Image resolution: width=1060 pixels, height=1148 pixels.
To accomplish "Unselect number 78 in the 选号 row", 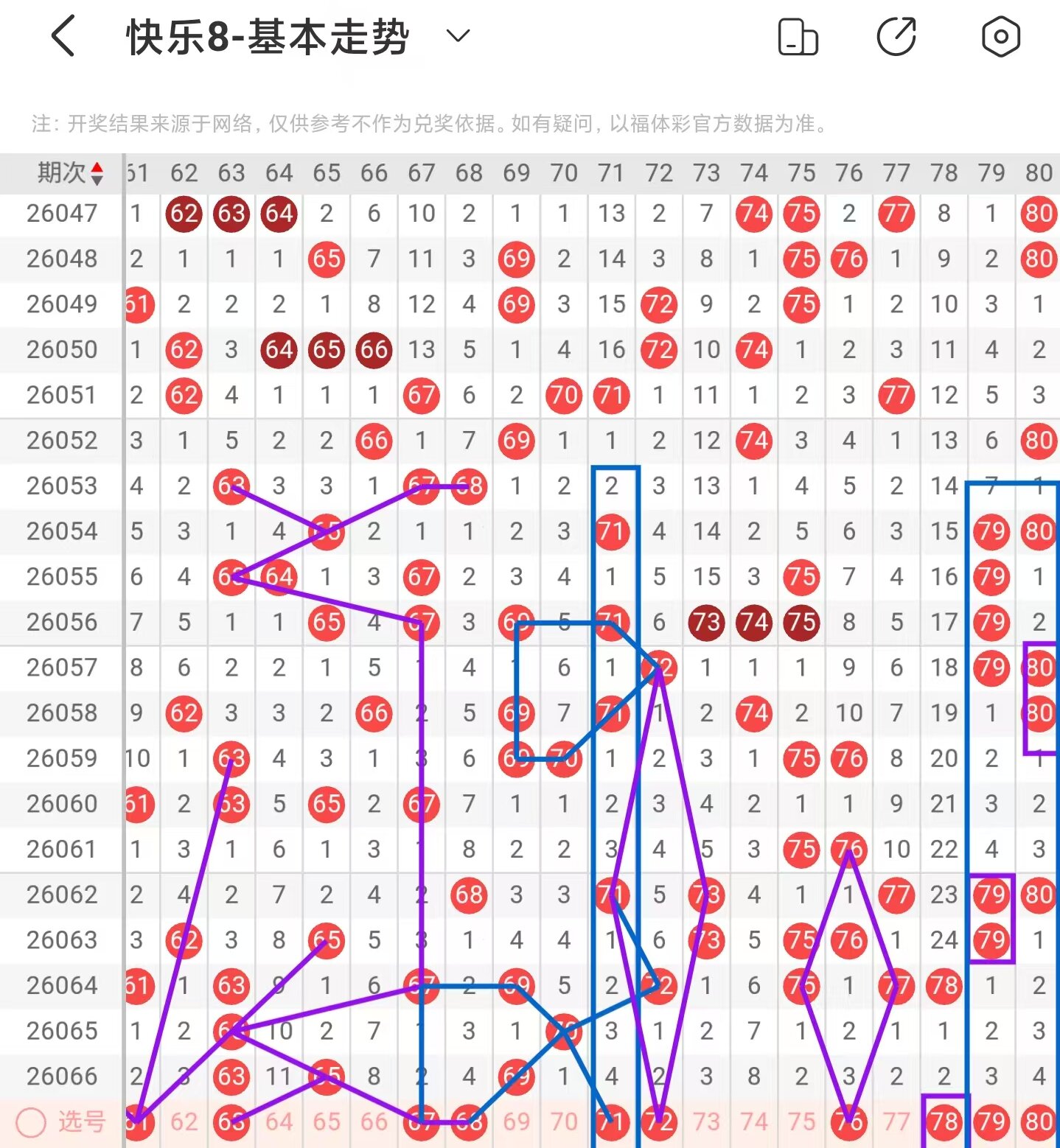I will [944, 1122].
